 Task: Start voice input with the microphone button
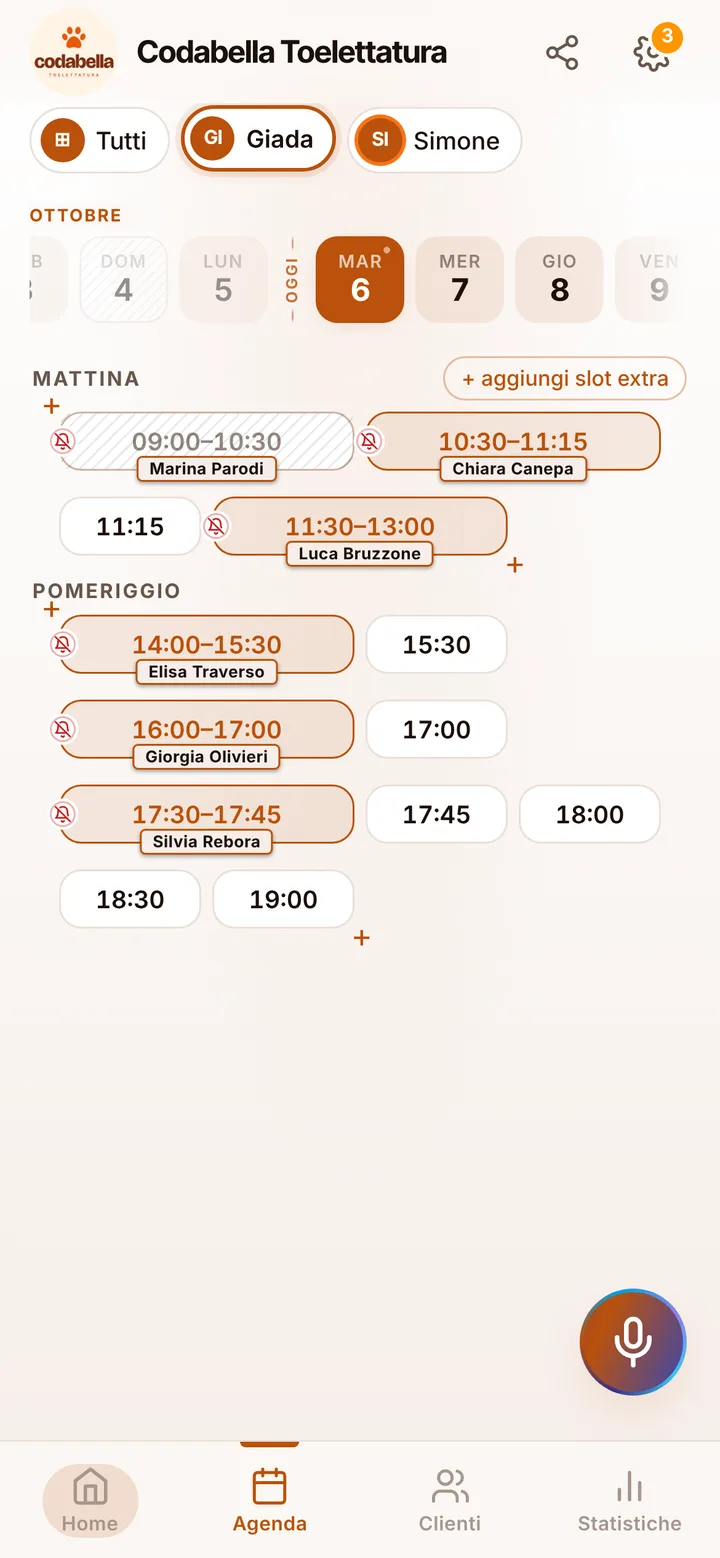tap(633, 1342)
